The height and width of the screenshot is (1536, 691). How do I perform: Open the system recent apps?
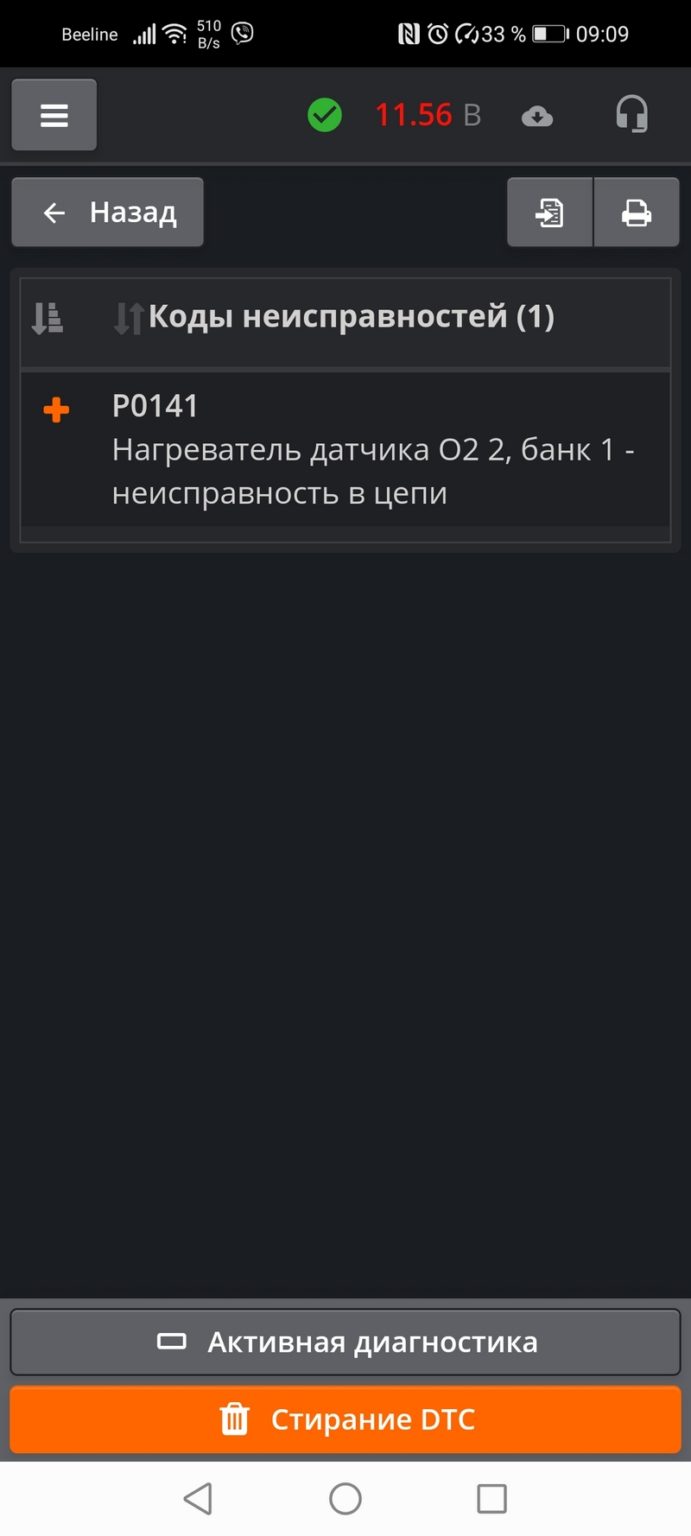click(491, 1498)
